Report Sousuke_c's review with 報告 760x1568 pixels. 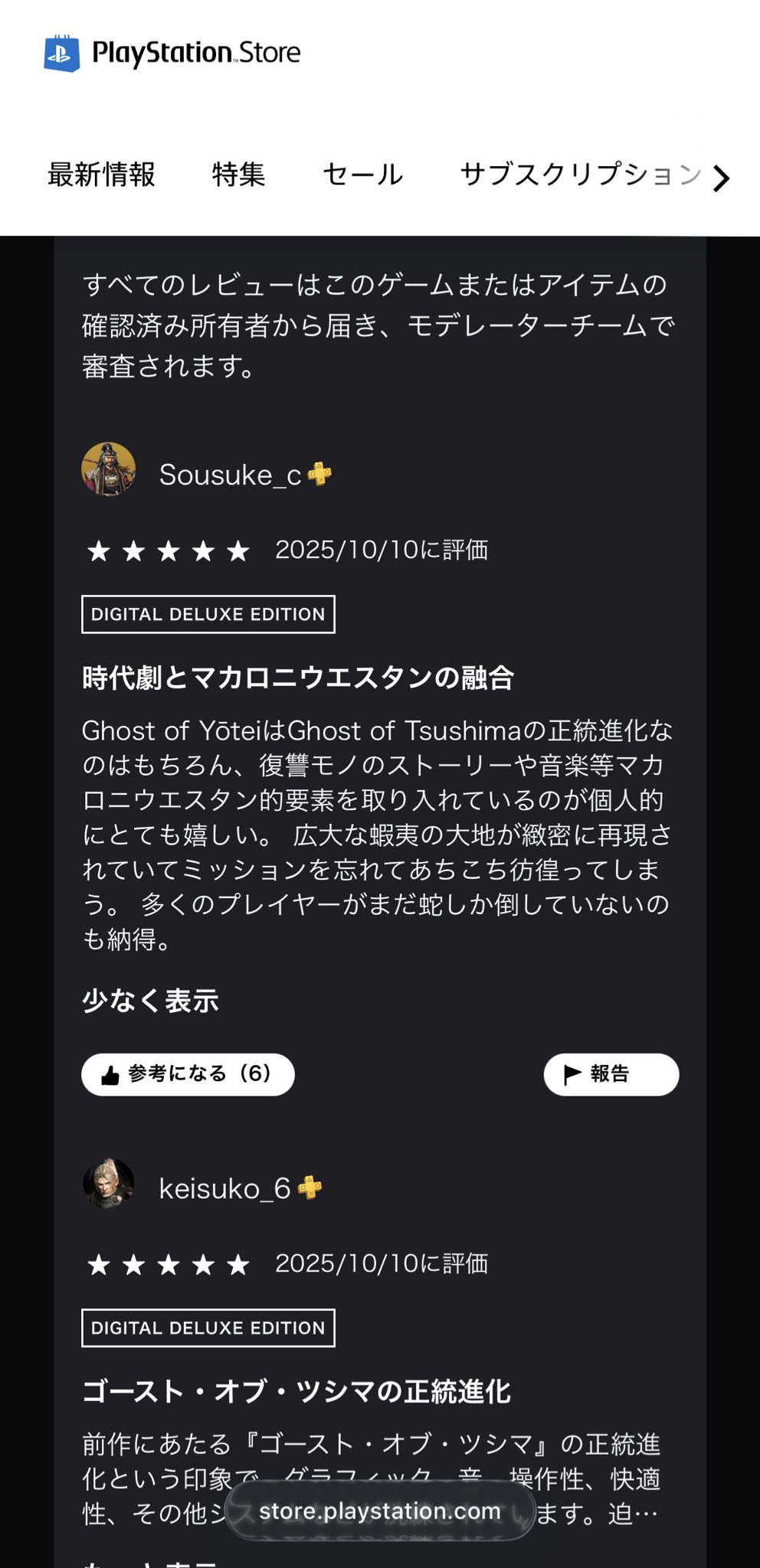click(x=611, y=1074)
